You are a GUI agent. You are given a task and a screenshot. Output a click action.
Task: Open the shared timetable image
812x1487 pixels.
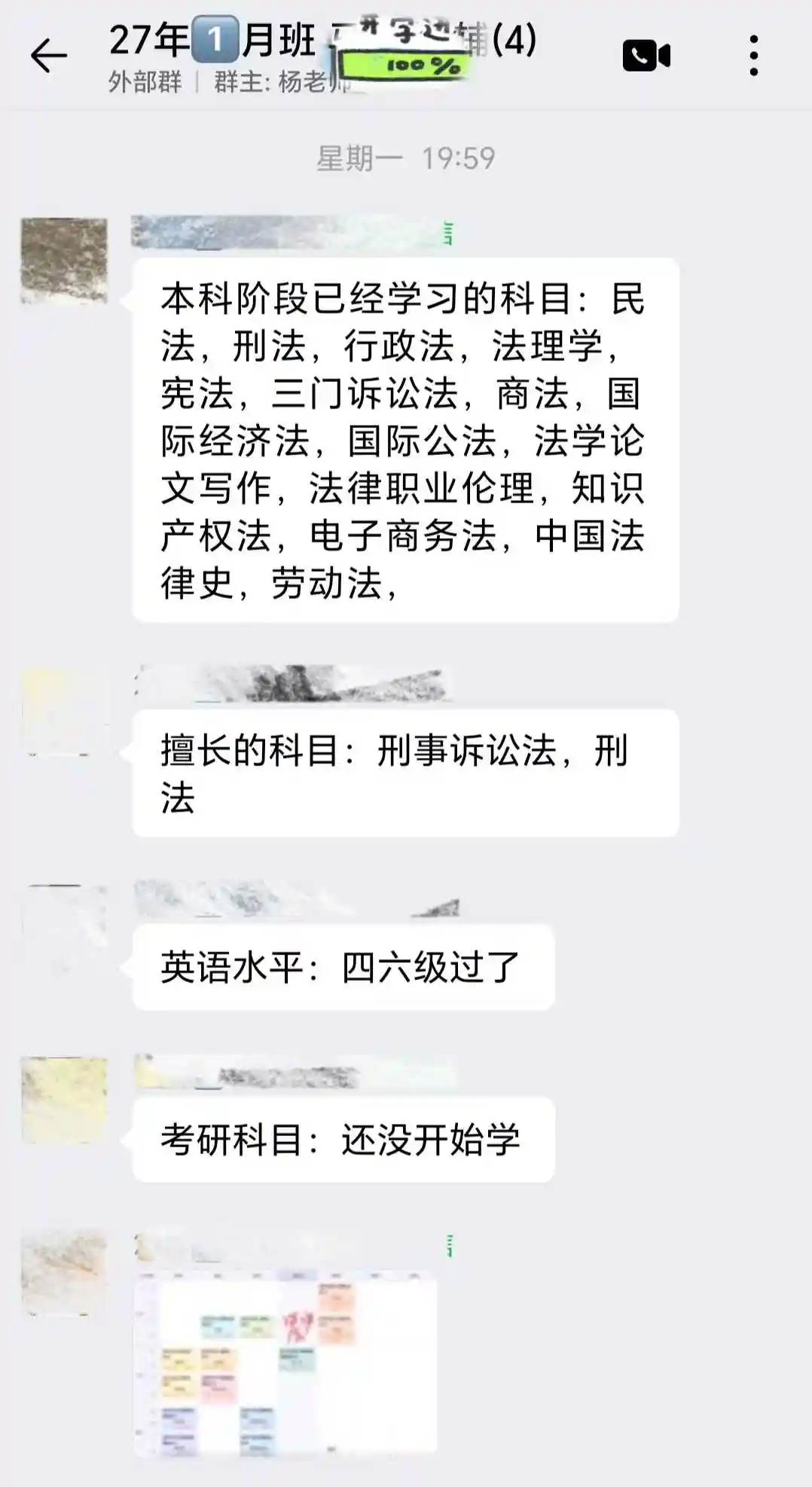pos(285,1363)
